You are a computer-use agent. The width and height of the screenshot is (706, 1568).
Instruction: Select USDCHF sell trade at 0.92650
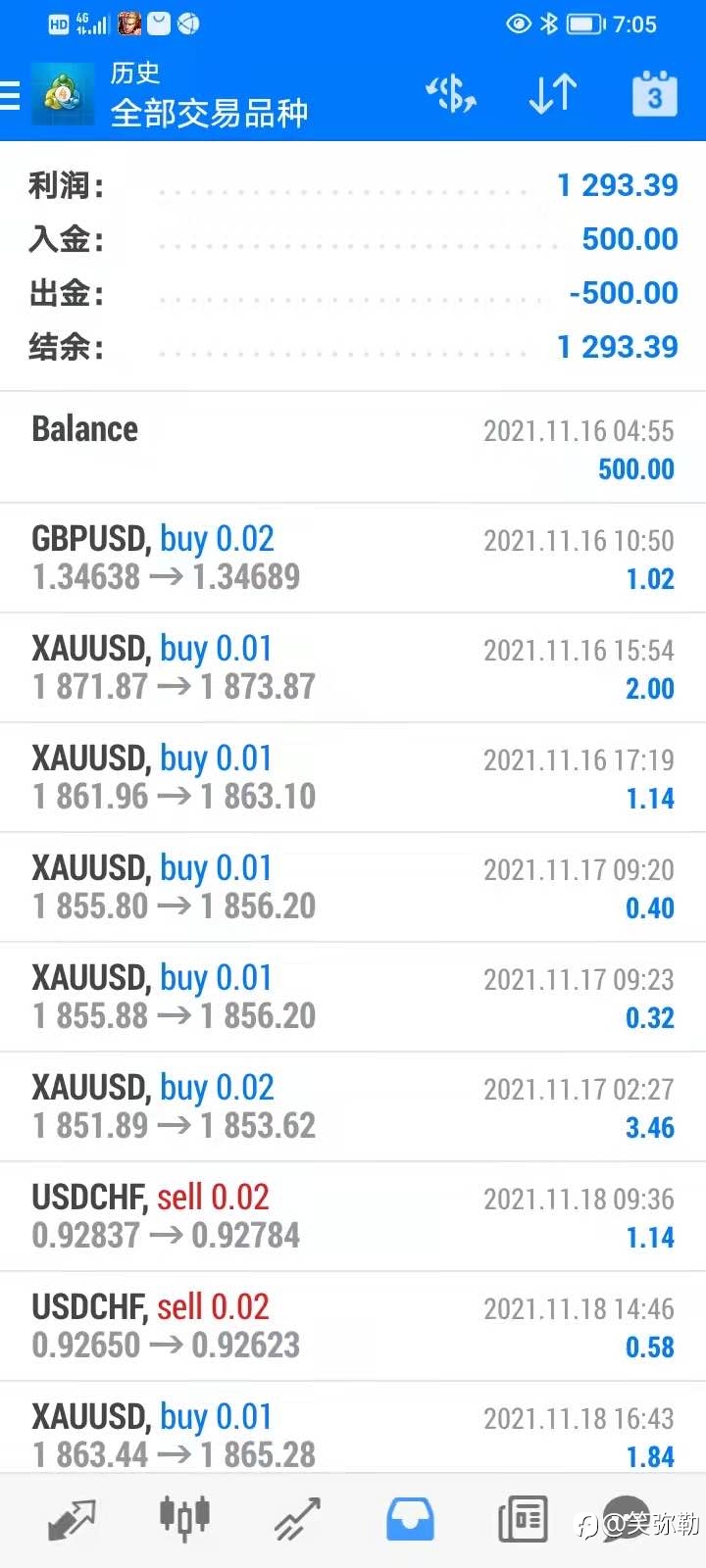pos(353,1327)
